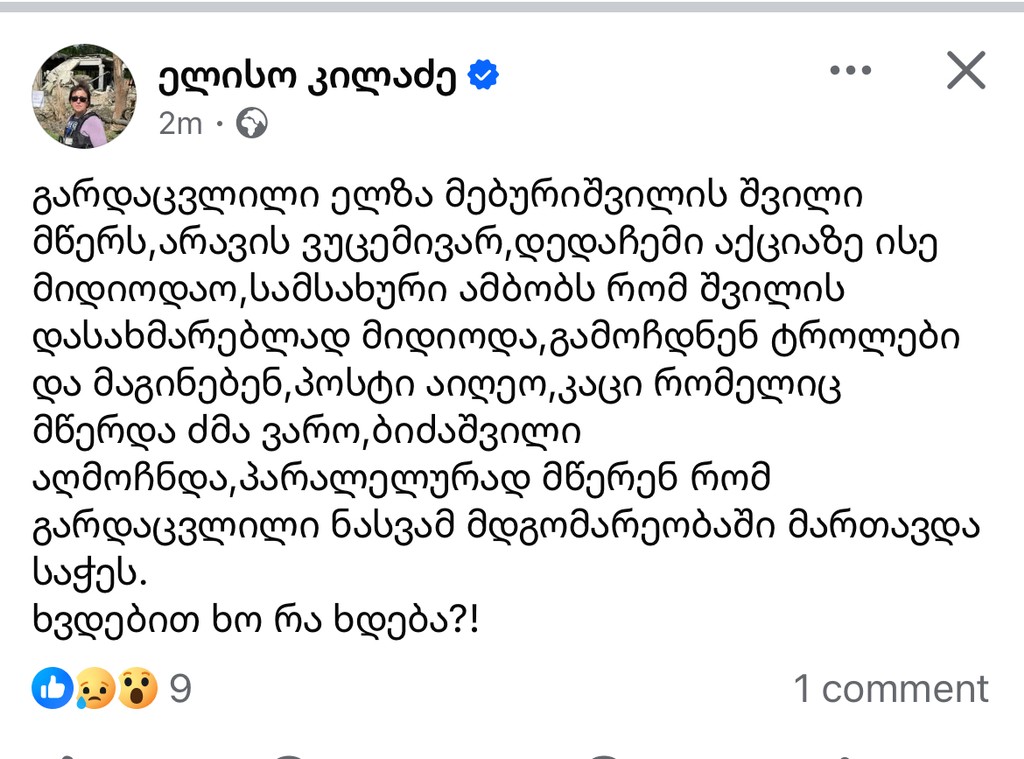Open the ელისო კილაძე profile name link
The height and width of the screenshot is (759, 1024).
point(306,76)
